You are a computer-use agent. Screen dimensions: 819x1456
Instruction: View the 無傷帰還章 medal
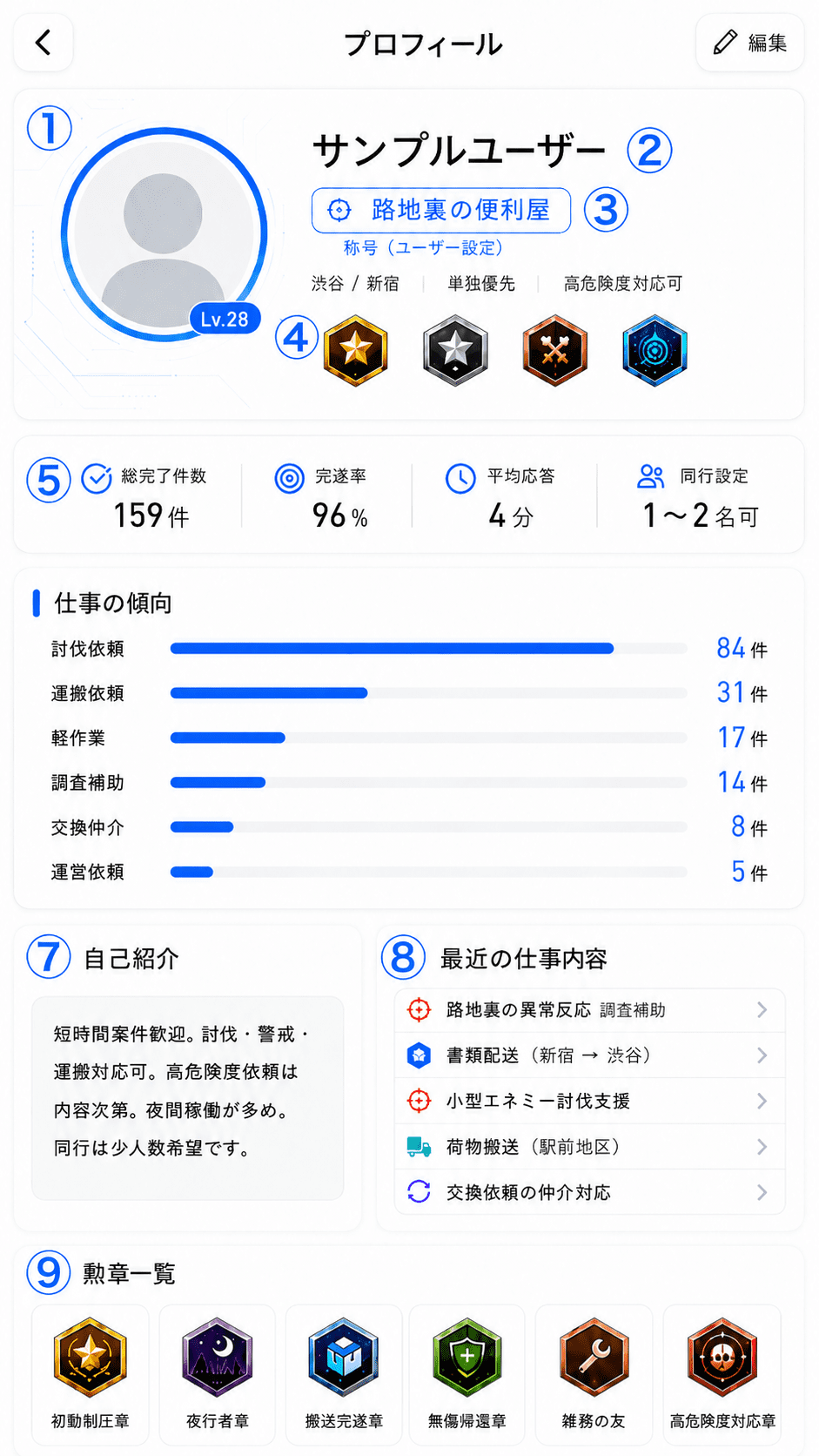(467, 1374)
